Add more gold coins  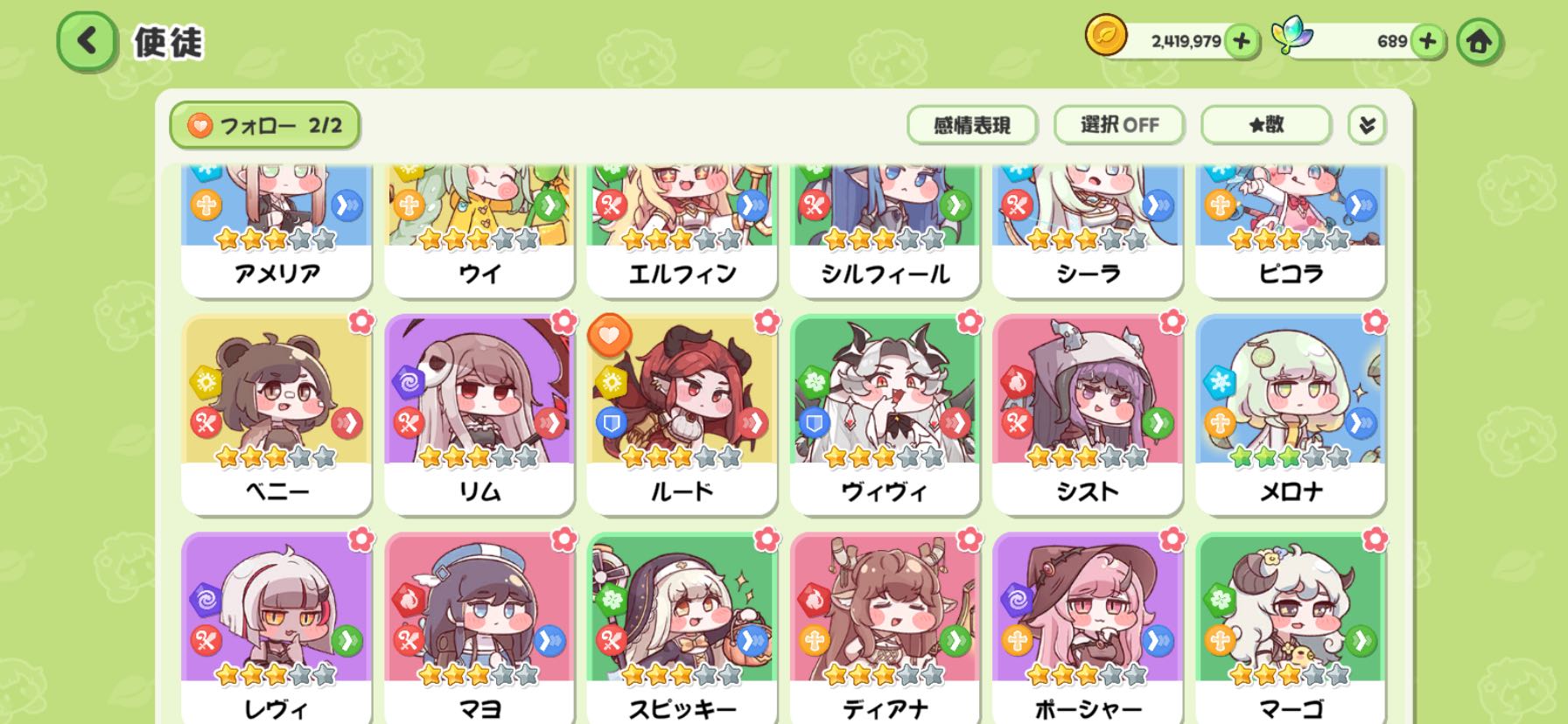coord(1241,41)
